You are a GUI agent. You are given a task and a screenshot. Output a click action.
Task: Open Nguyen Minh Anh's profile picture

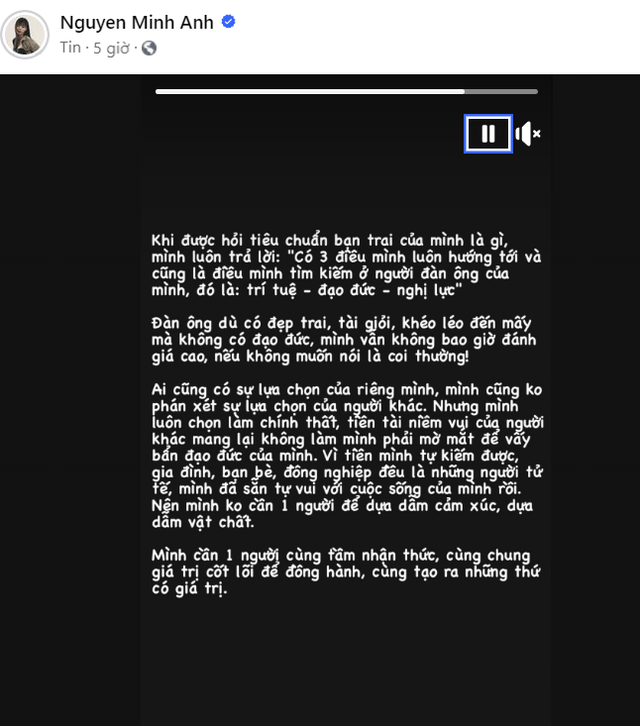[26, 35]
